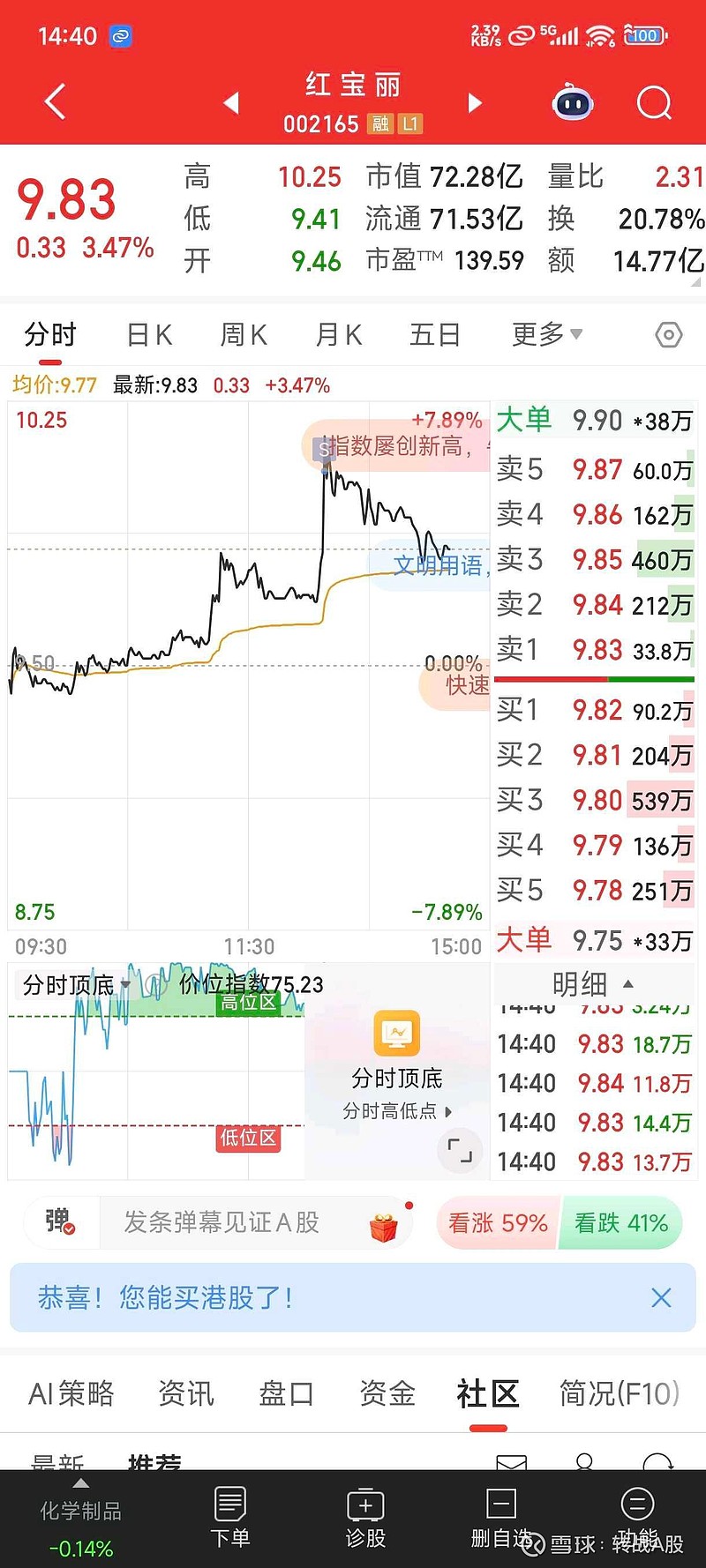Switch to the previous stock
Image resolution: width=706 pixels, height=1568 pixels.
click(231, 103)
